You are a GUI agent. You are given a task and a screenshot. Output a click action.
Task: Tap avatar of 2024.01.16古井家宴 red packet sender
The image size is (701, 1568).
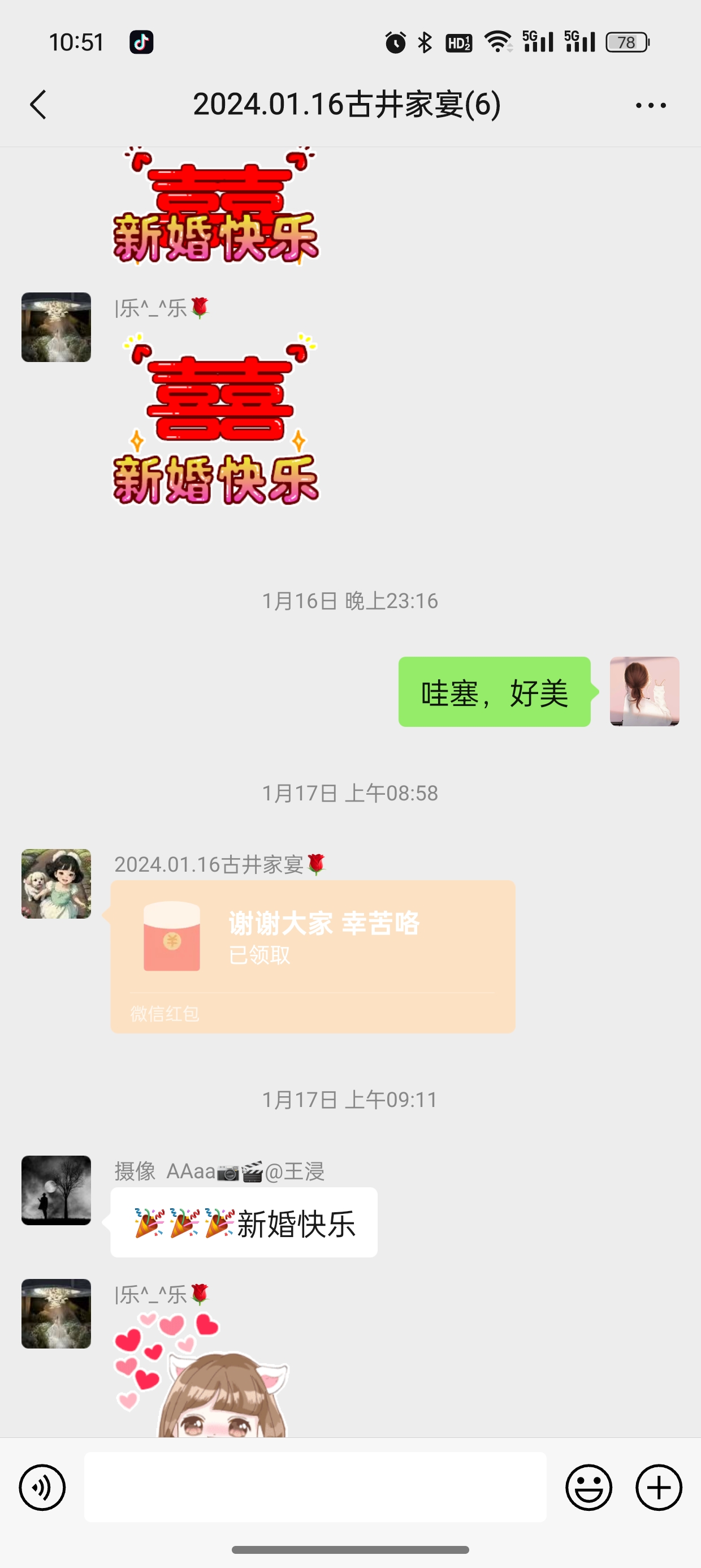pos(56,883)
